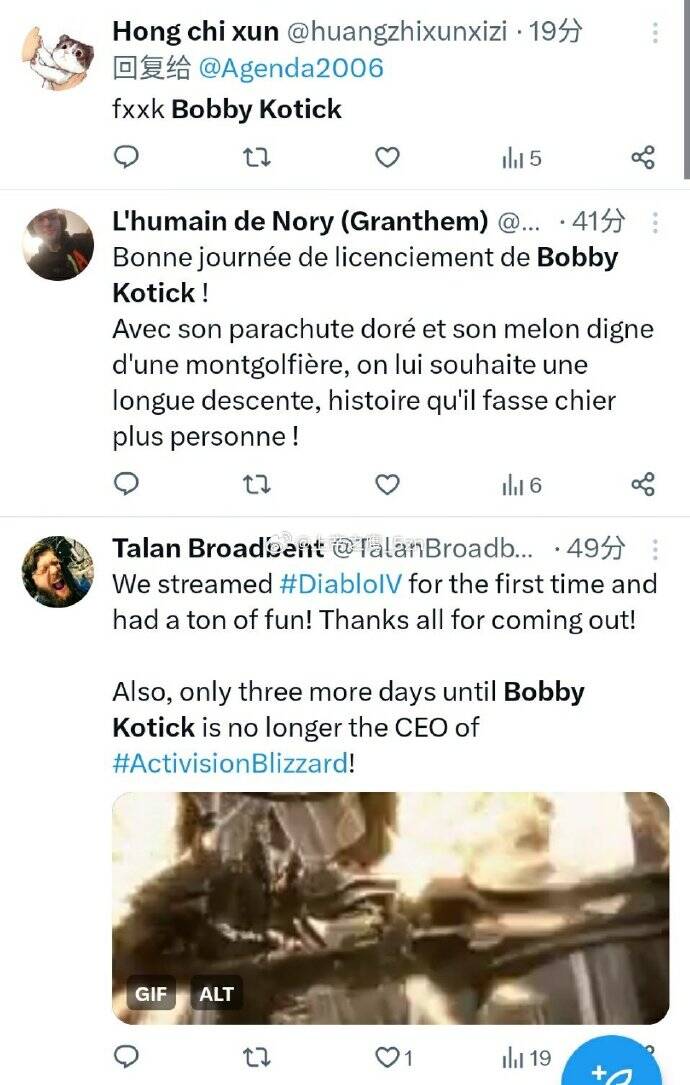The width and height of the screenshot is (690, 1085).
Task: Like L'humain de Nory's tweet
Action: [x=387, y=485]
